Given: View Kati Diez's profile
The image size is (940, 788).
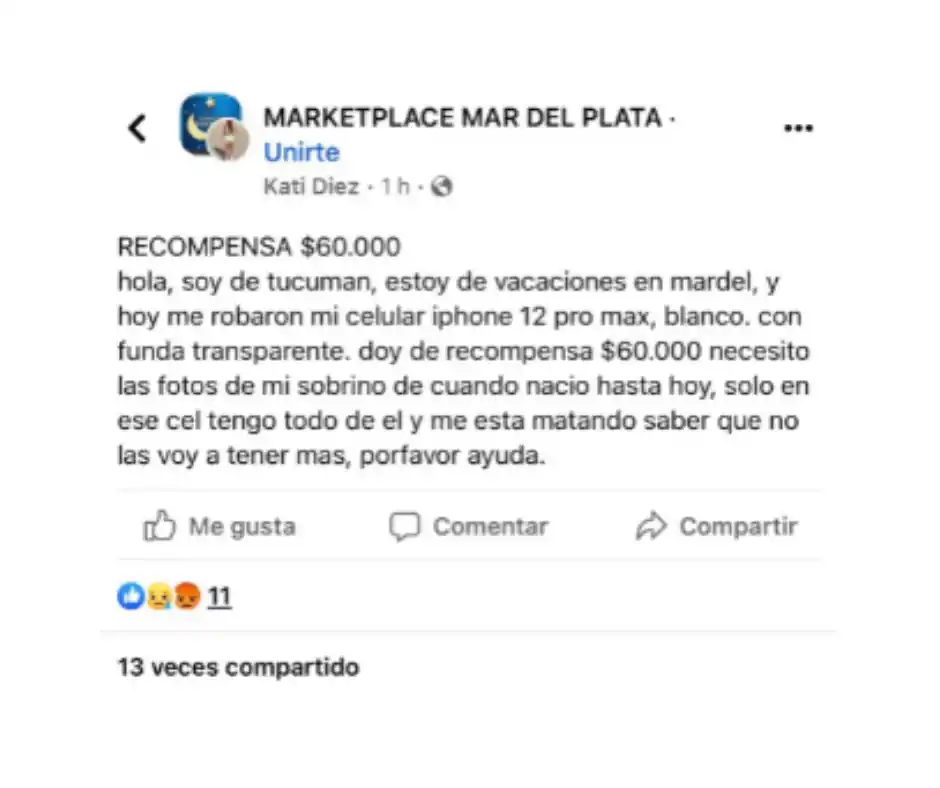Looking at the screenshot, I should 311,187.
